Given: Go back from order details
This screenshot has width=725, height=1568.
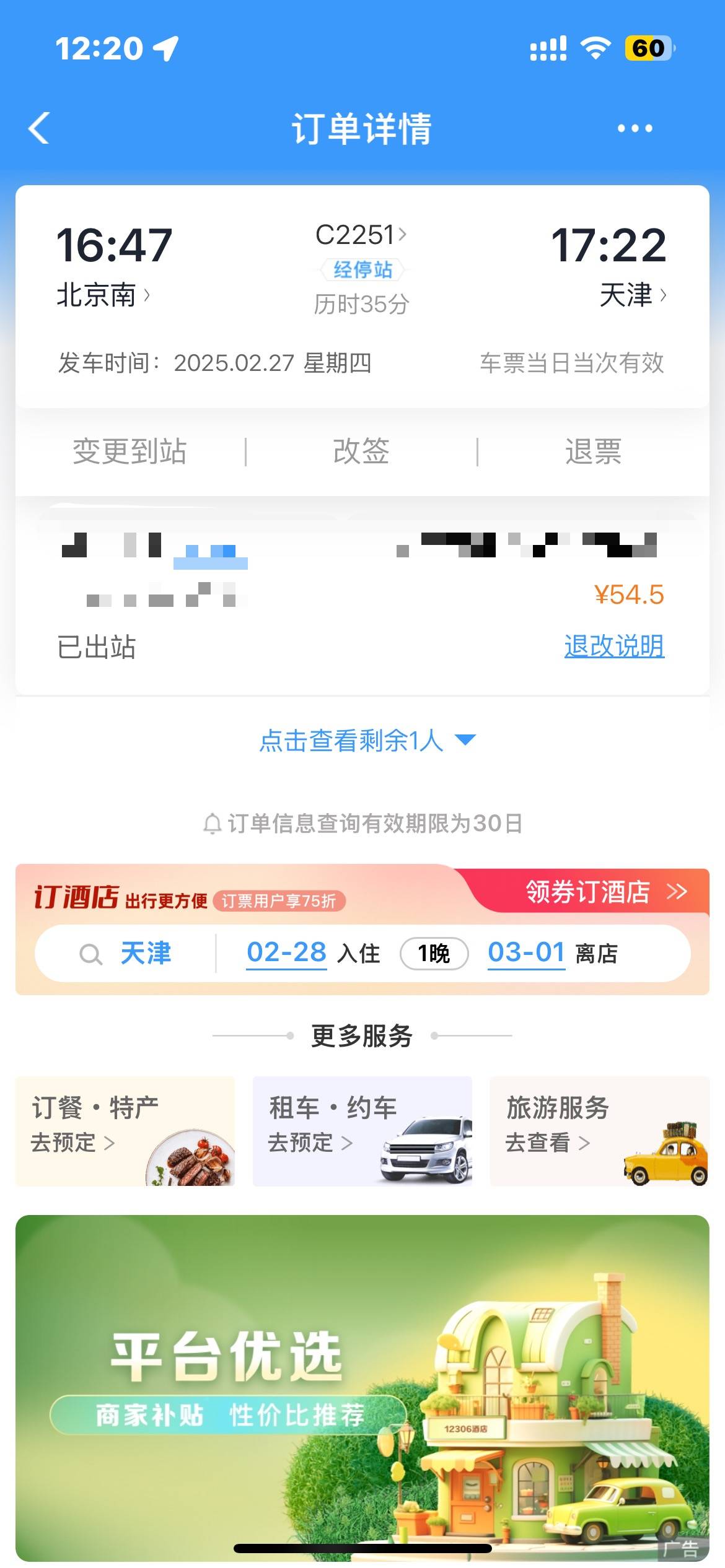Looking at the screenshot, I should pyautogui.click(x=39, y=128).
